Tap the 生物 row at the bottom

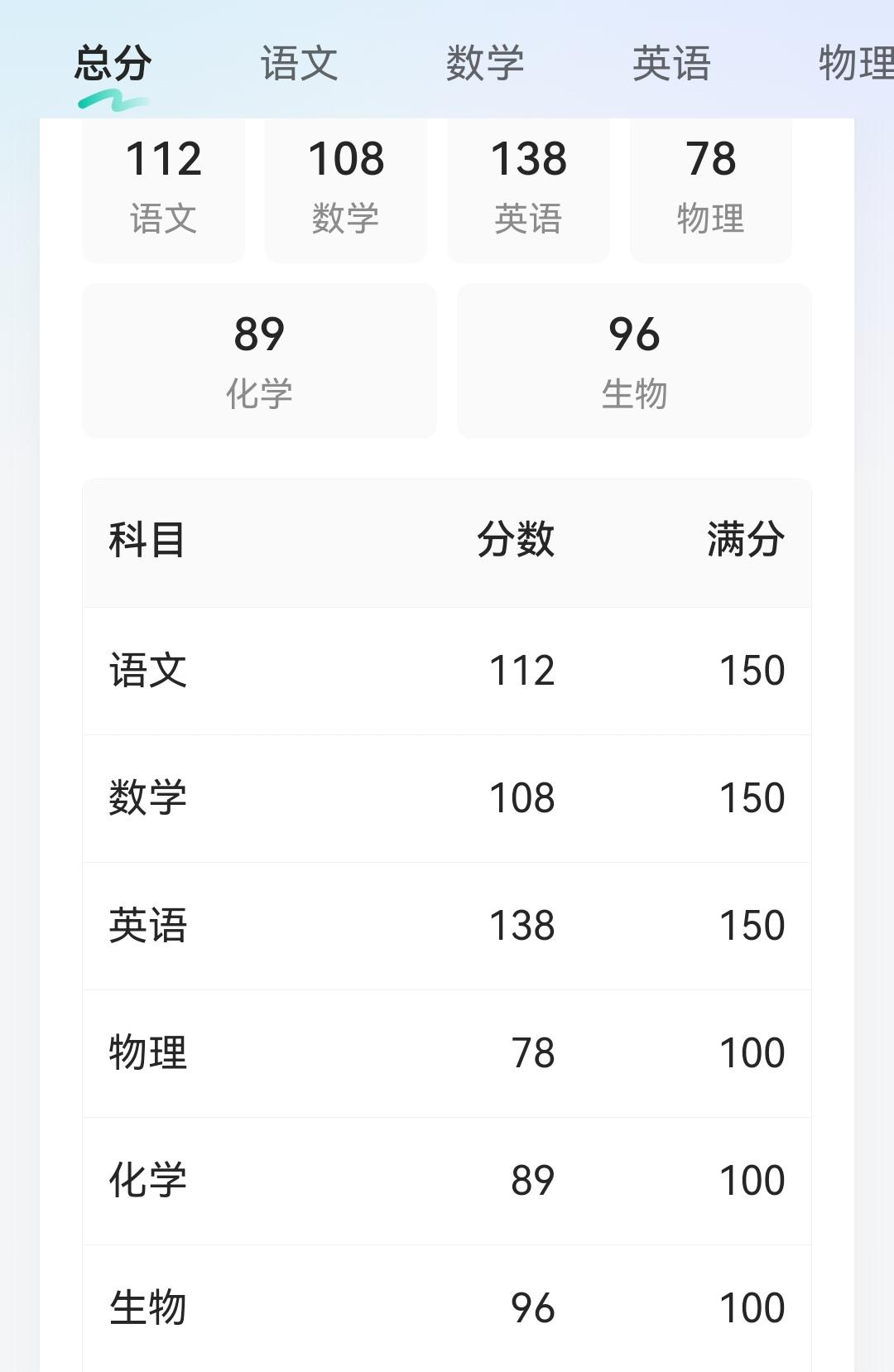click(447, 1307)
